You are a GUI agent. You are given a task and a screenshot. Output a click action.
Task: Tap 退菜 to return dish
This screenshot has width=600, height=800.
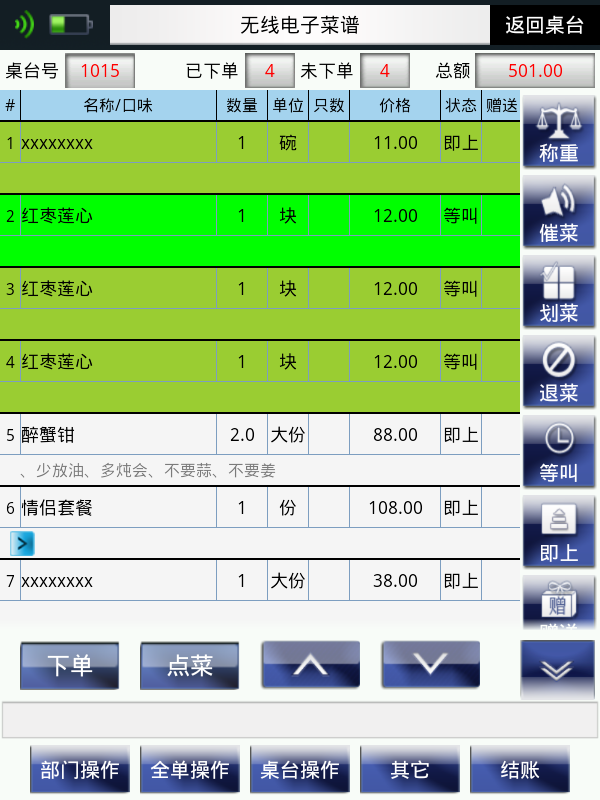(558, 372)
